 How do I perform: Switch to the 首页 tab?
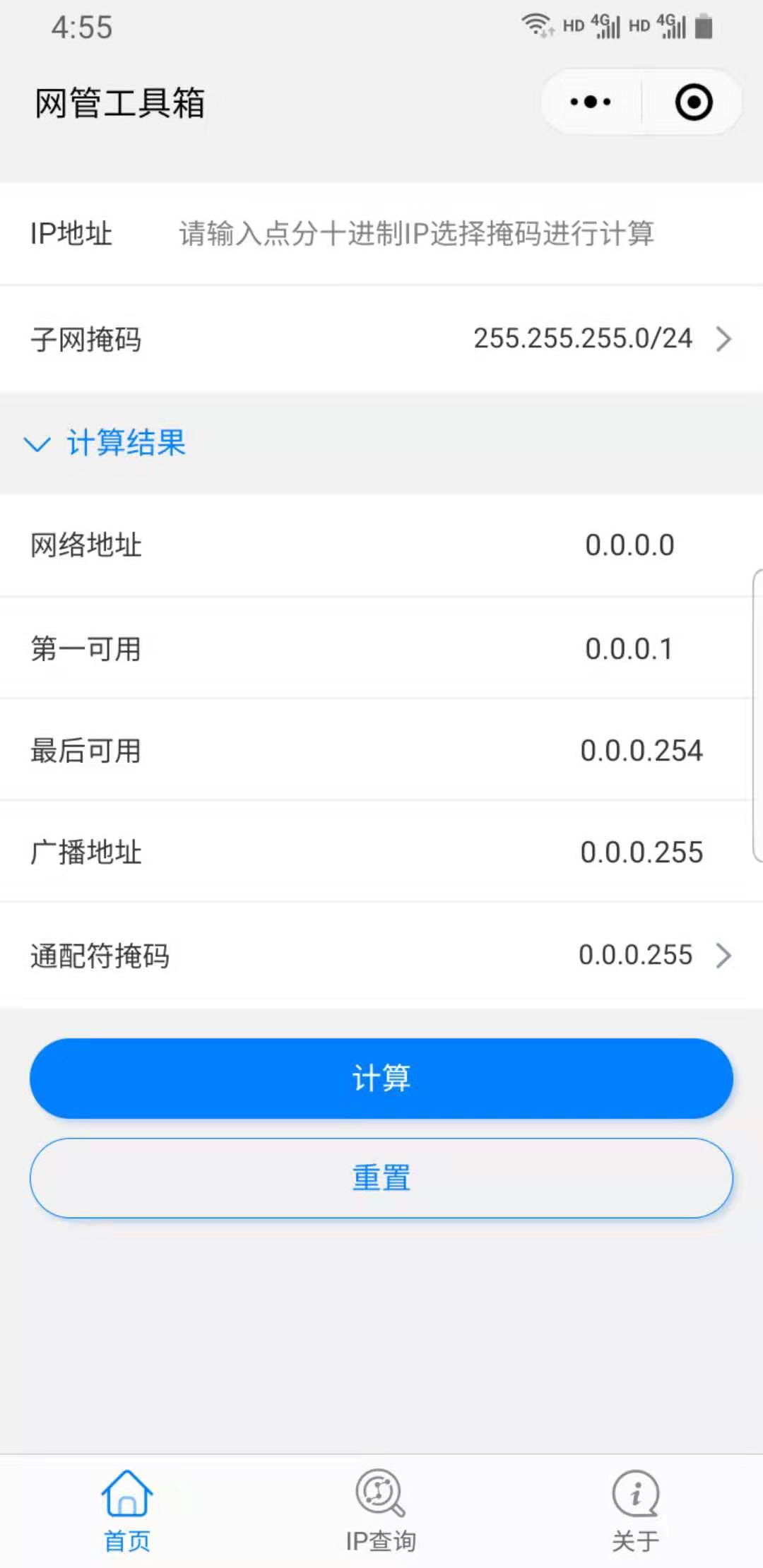(127, 1511)
